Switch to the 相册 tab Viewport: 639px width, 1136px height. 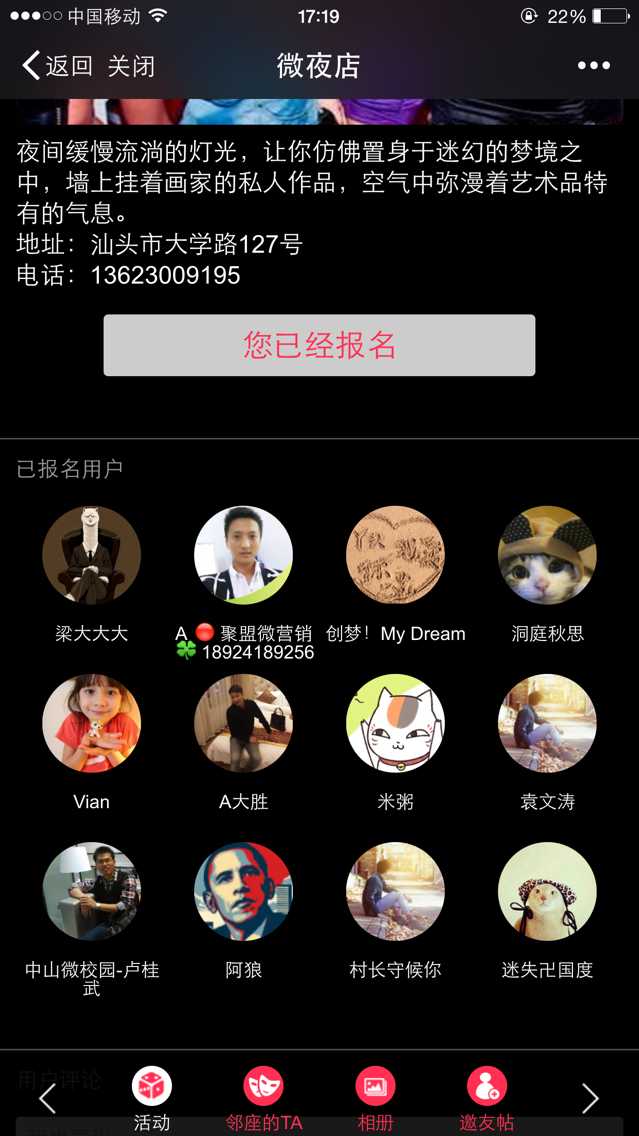point(375,1099)
